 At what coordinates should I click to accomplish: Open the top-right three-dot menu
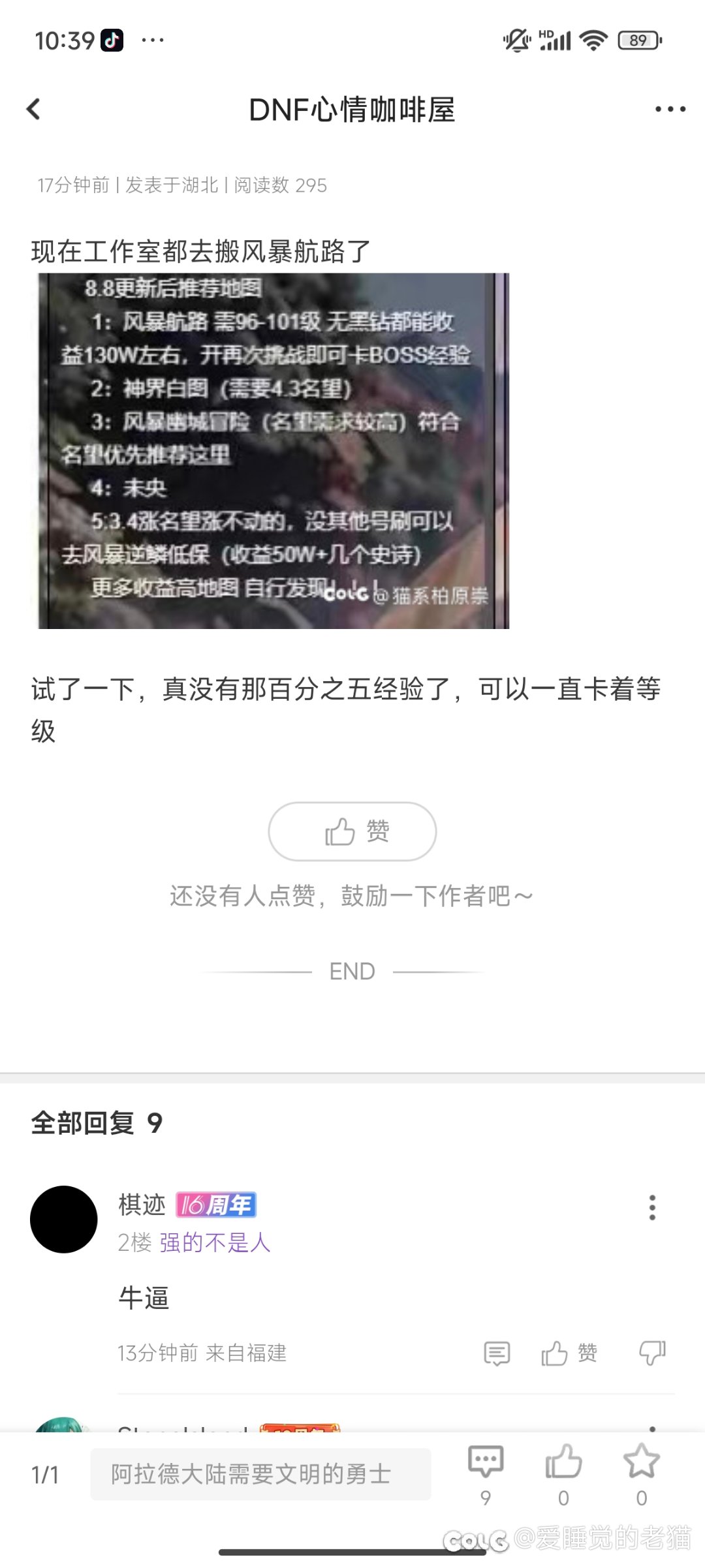(670, 109)
